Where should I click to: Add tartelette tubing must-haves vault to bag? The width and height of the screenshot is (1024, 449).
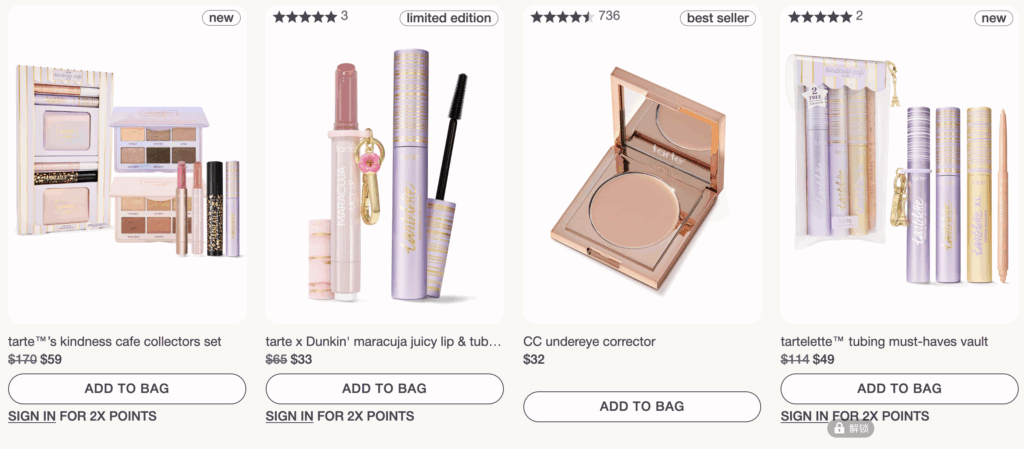[x=899, y=388]
